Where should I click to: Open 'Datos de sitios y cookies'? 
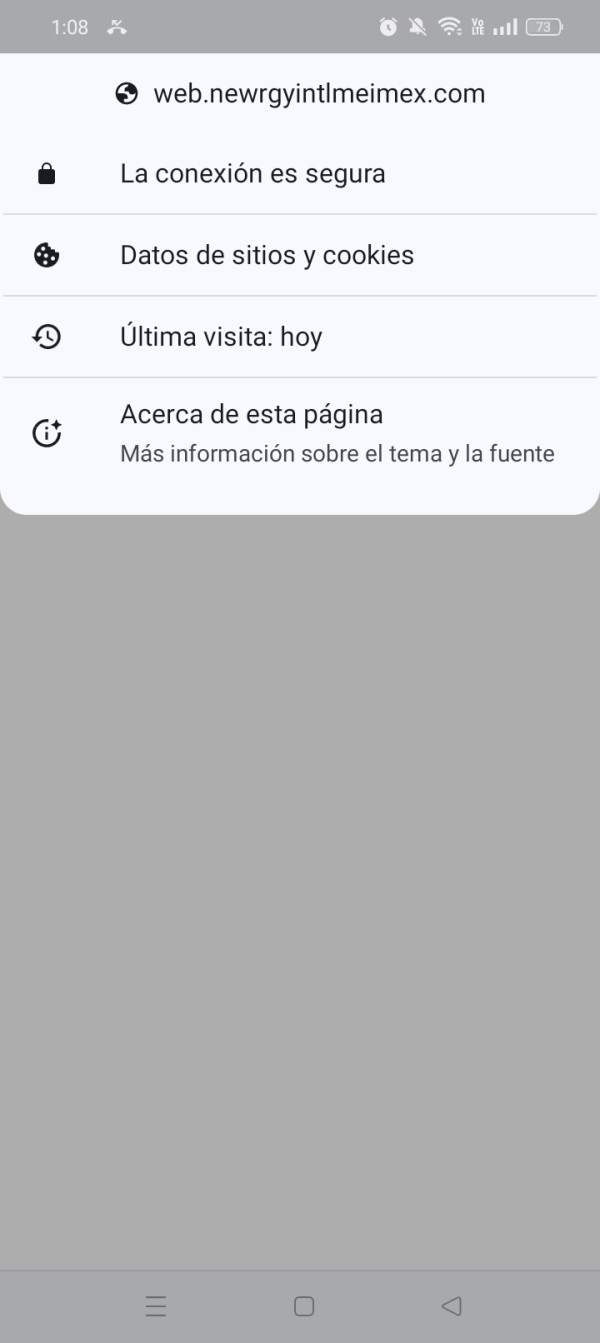[300, 255]
